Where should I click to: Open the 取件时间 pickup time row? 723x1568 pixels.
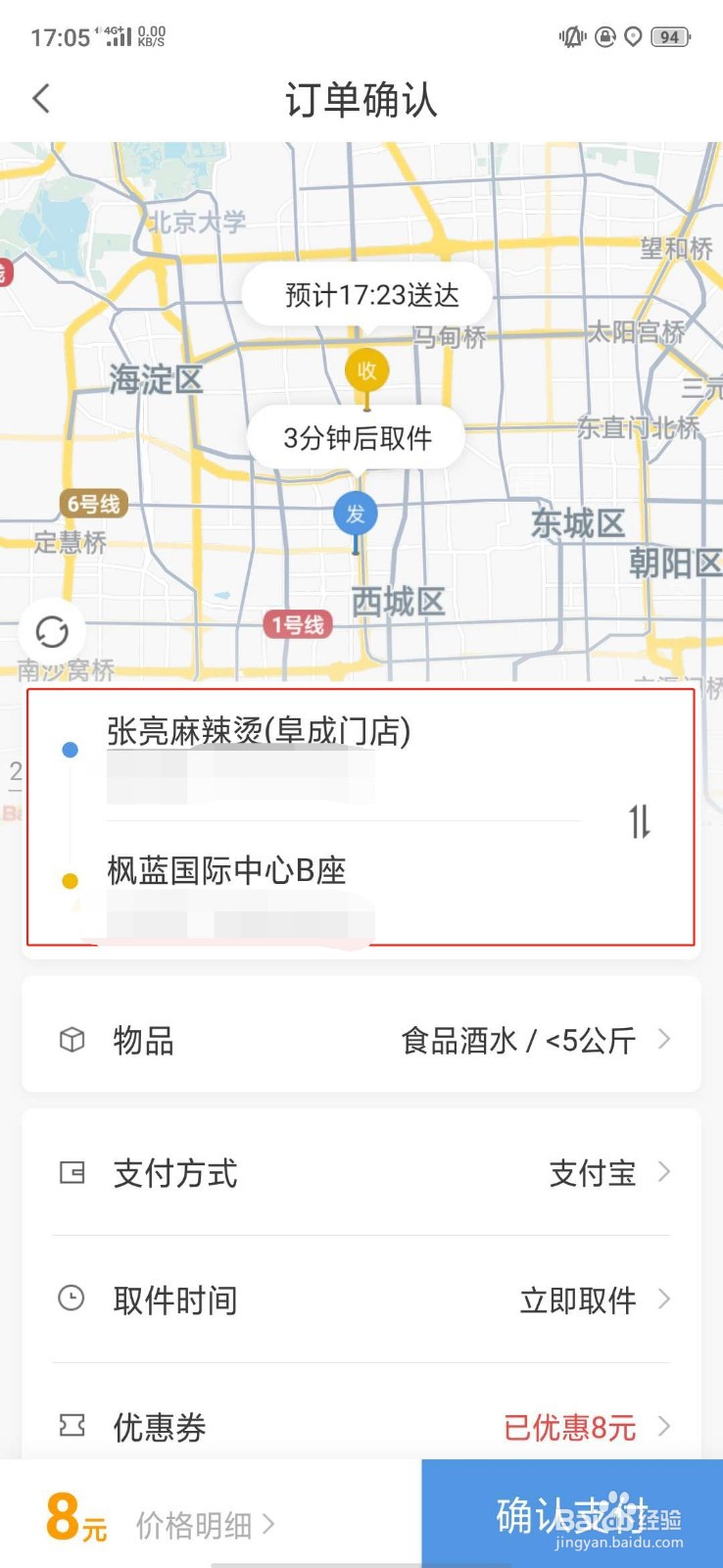(361, 1300)
